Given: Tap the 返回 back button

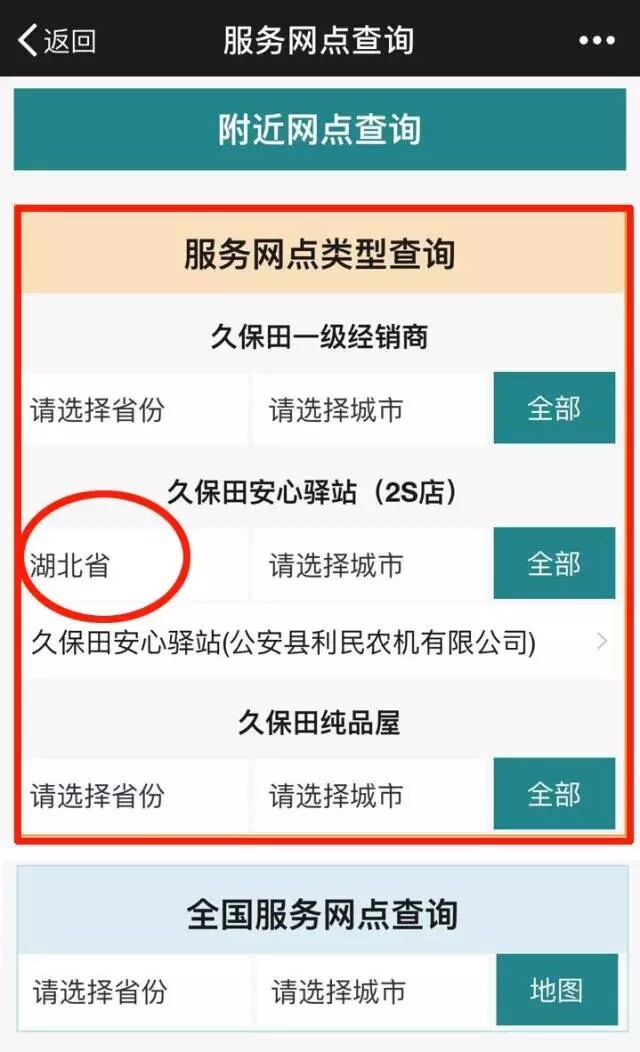Looking at the screenshot, I should tap(57, 41).
